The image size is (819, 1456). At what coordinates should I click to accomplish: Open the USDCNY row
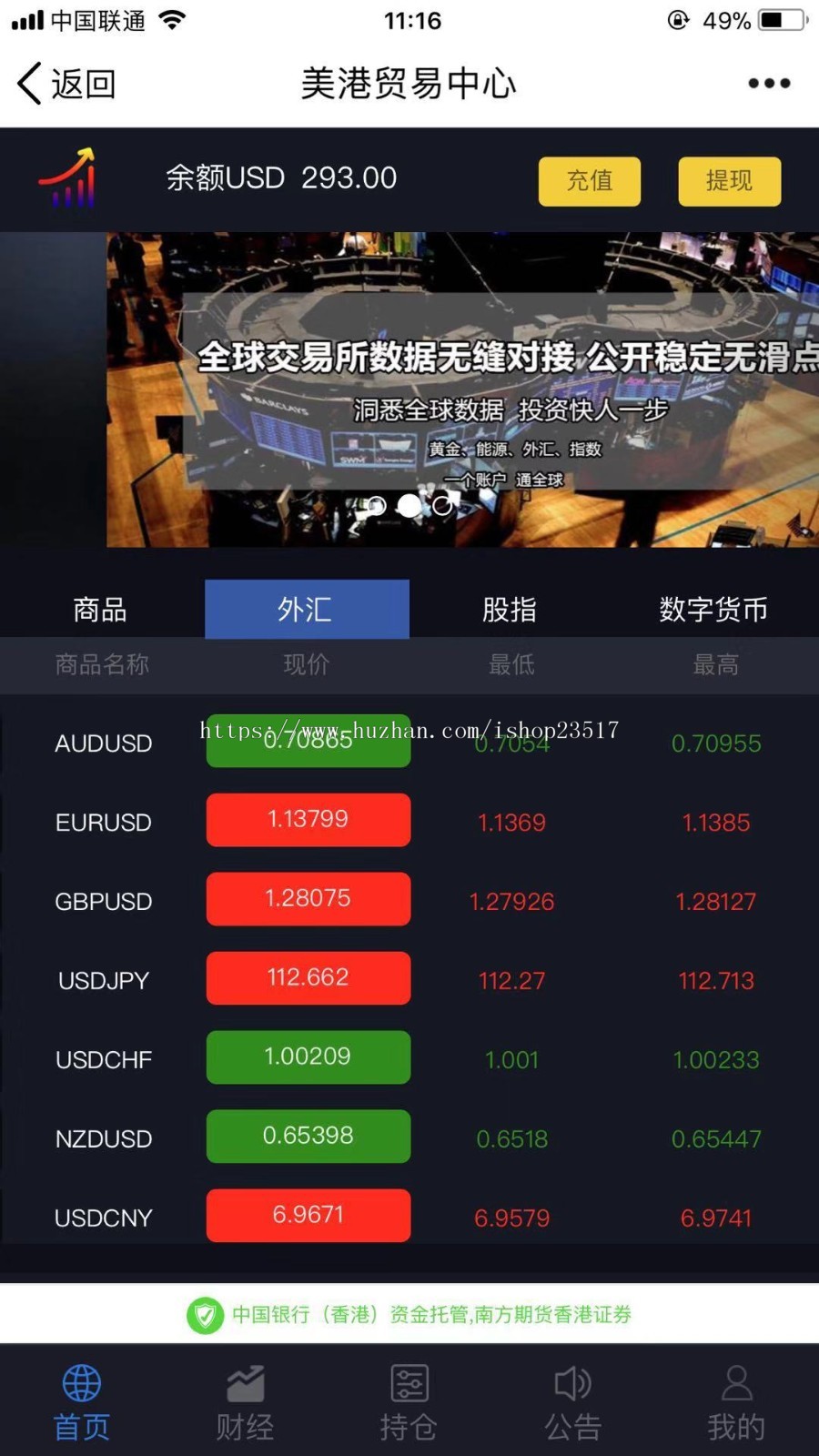click(104, 1218)
